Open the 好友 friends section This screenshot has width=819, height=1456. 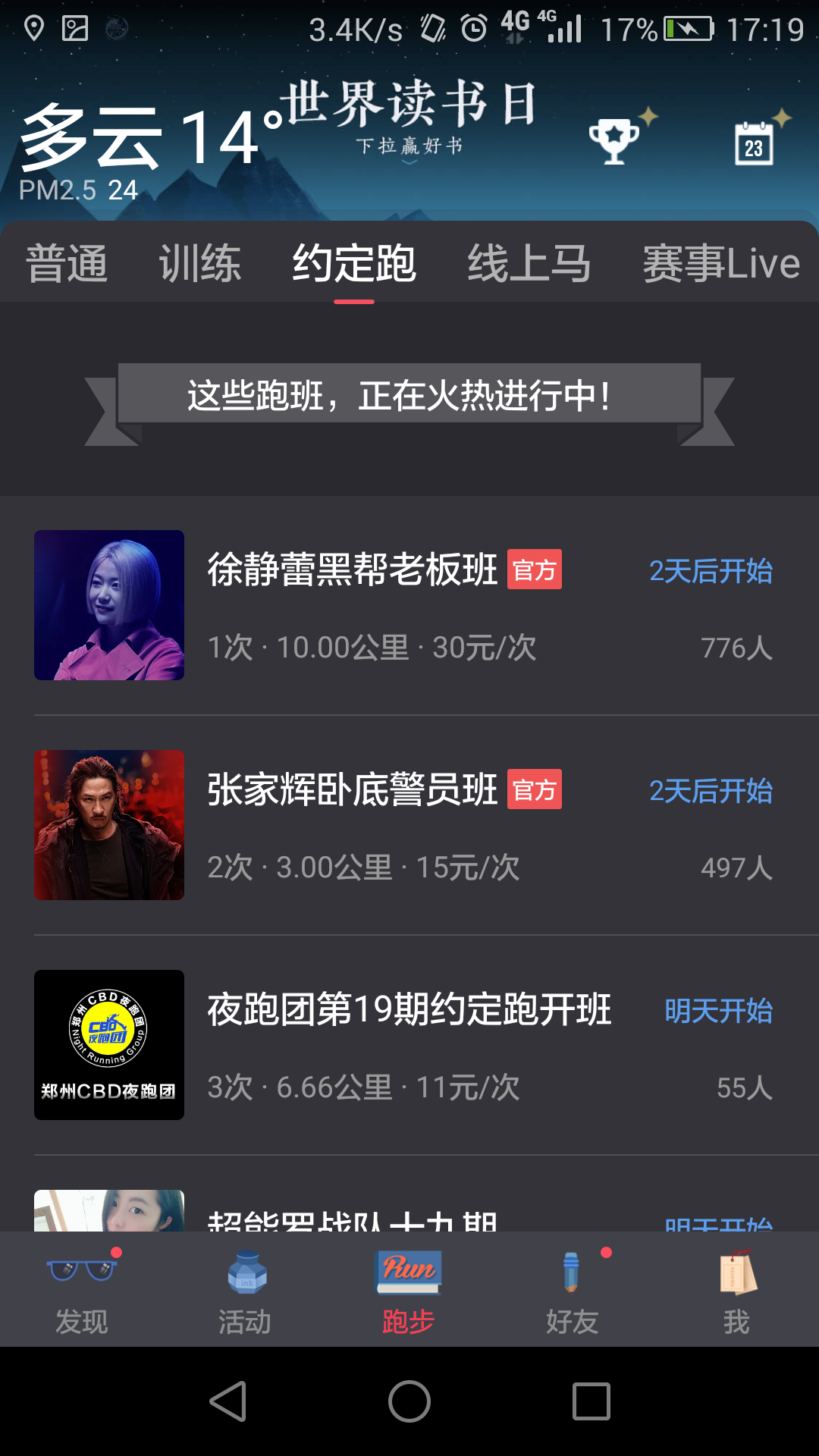click(573, 1291)
